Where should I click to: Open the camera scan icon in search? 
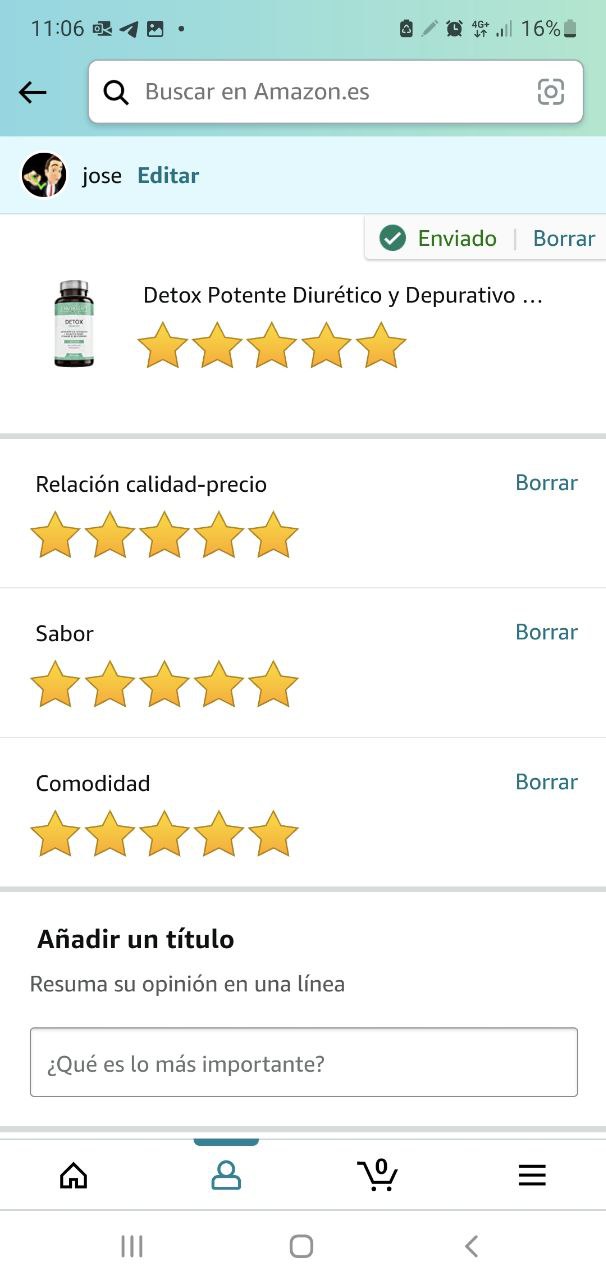551,93
